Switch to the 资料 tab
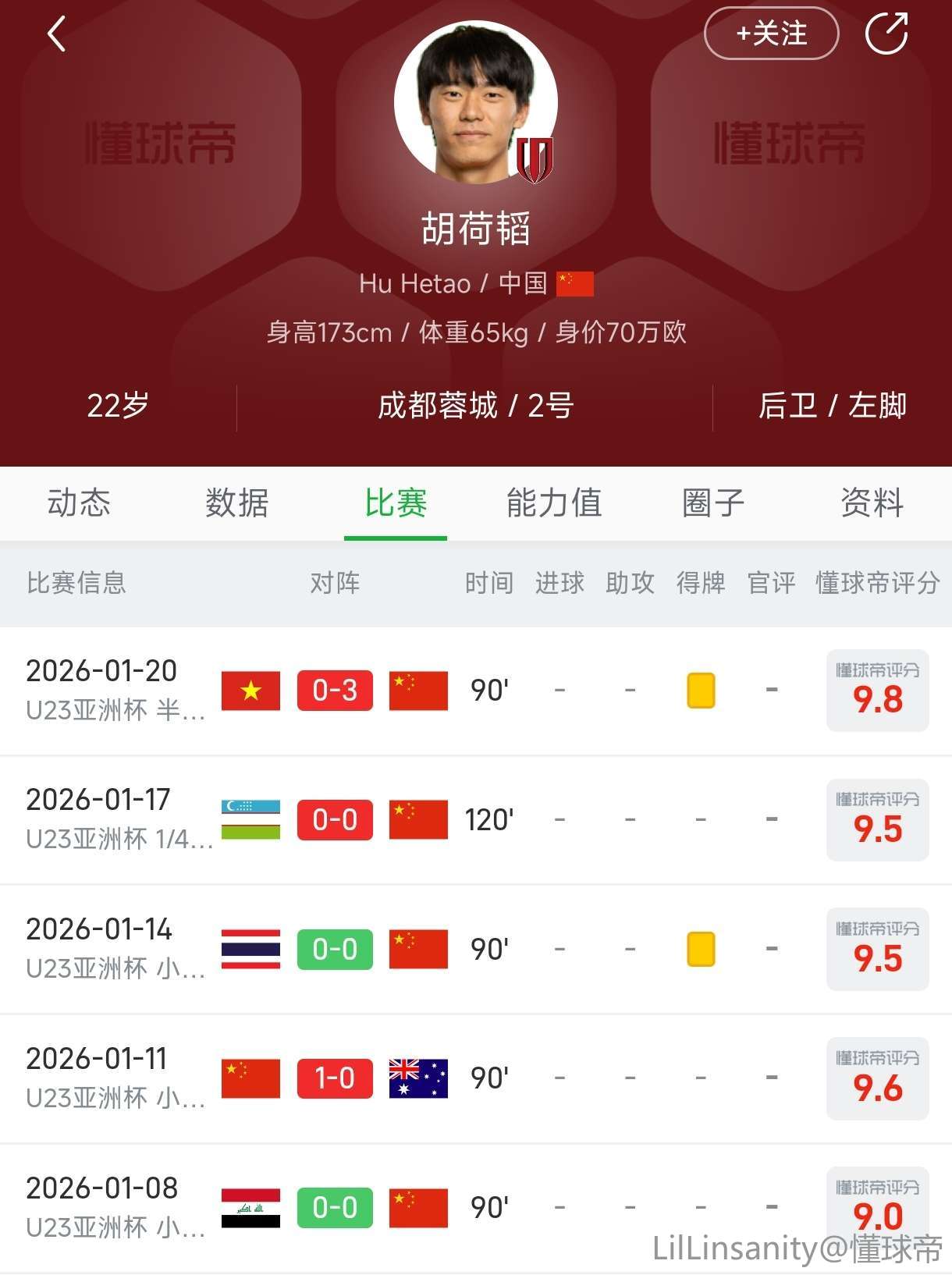952x1275 pixels. pos(872,503)
